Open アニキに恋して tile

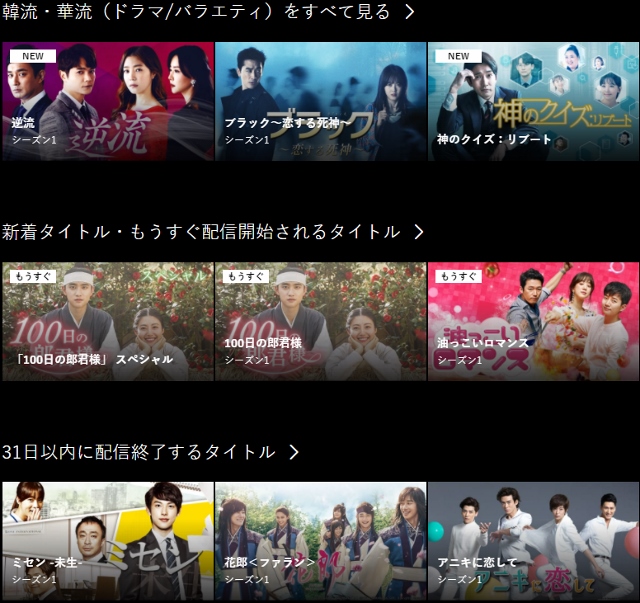point(533,541)
